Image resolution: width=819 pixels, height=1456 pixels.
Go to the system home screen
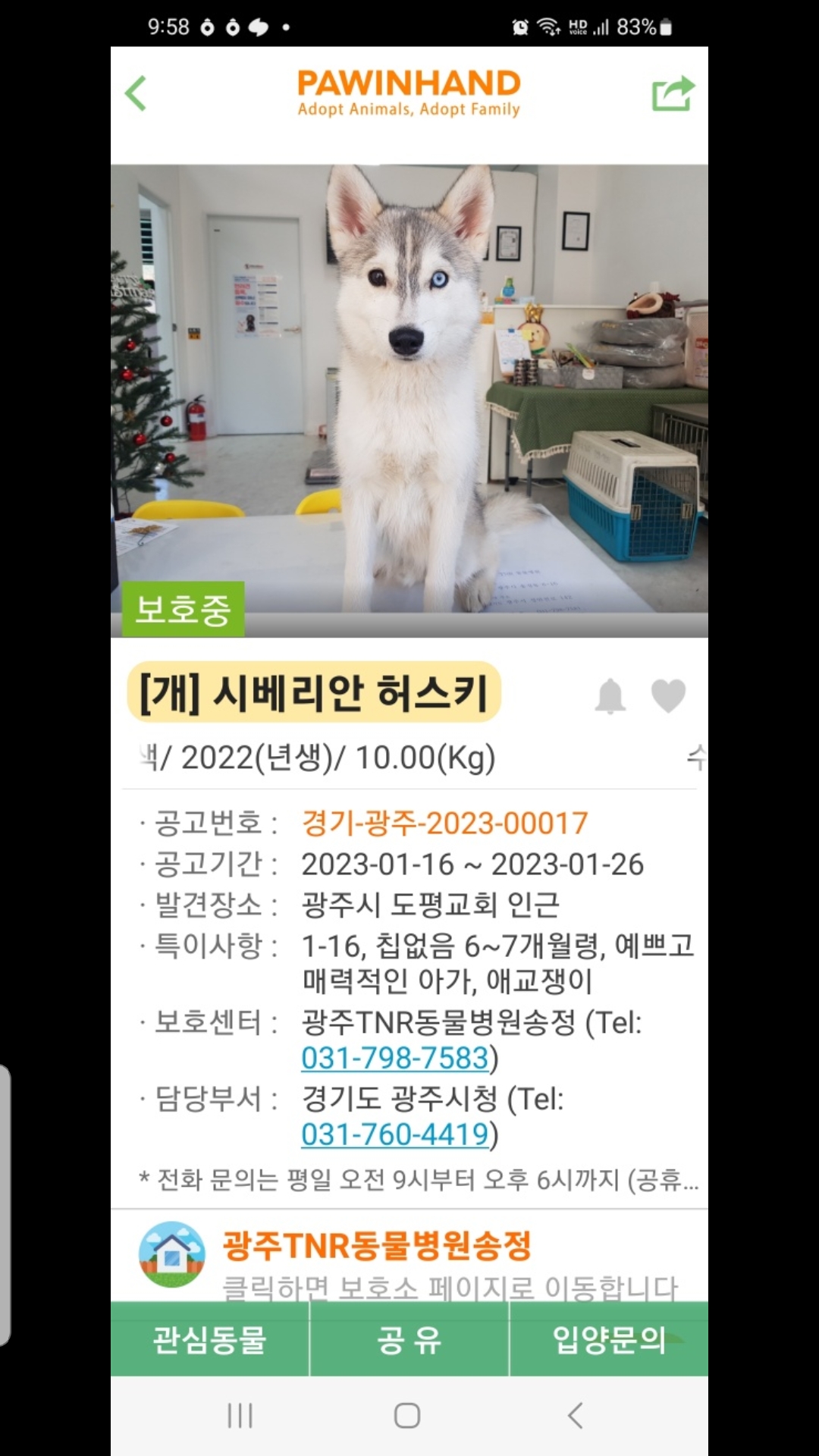407,1415
